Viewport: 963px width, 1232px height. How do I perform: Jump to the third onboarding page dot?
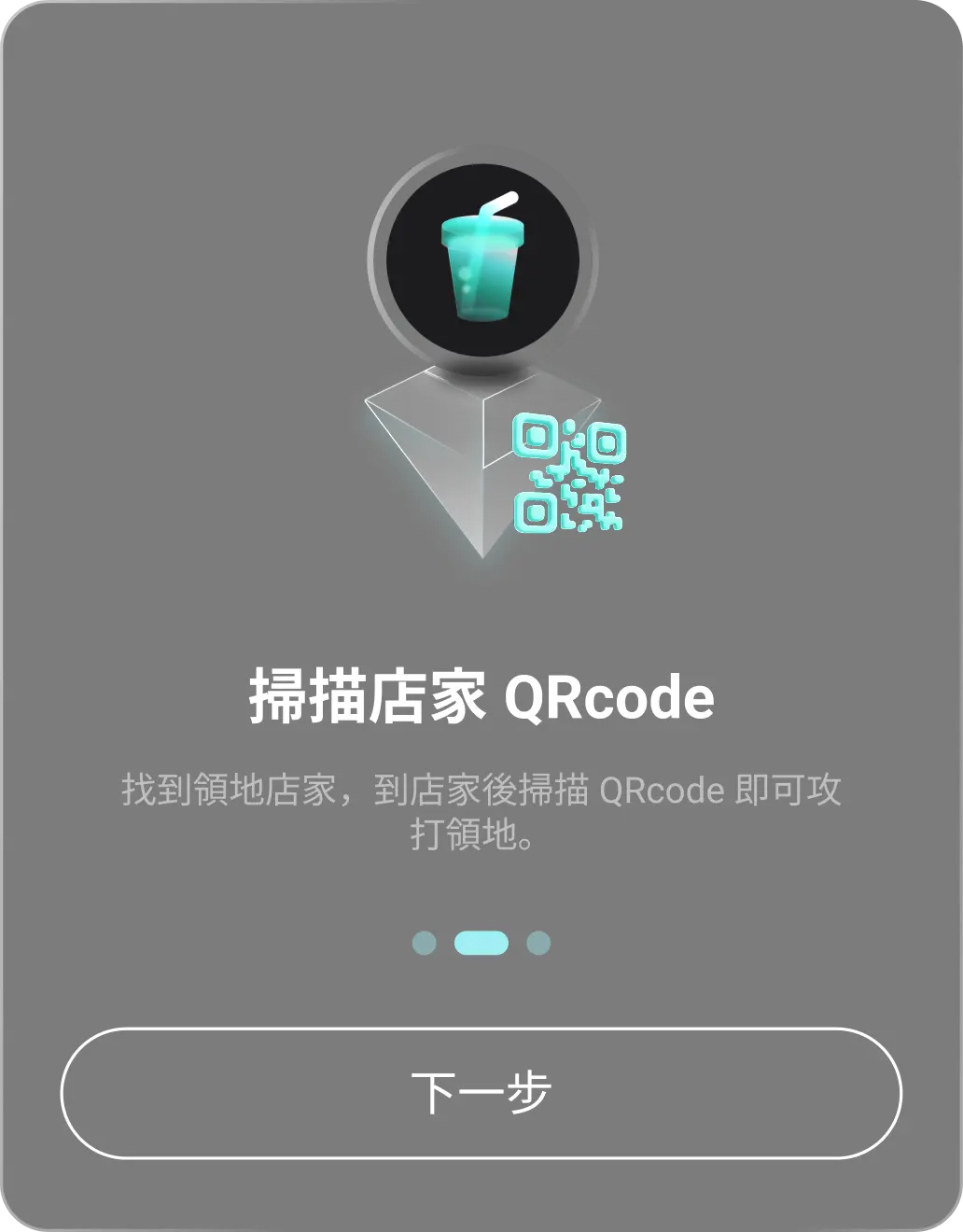[x=538, y=943]
